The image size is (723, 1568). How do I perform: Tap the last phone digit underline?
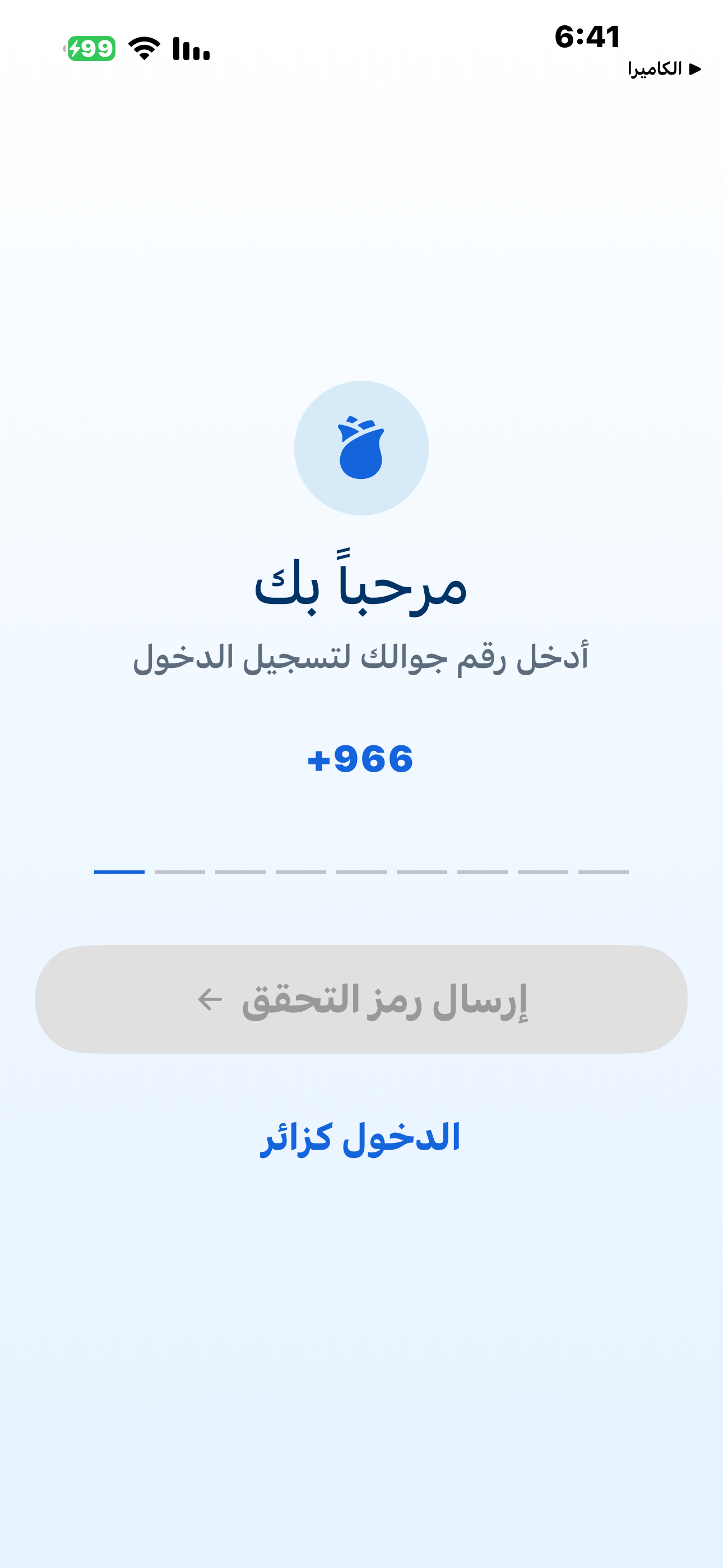coord(604,872)
